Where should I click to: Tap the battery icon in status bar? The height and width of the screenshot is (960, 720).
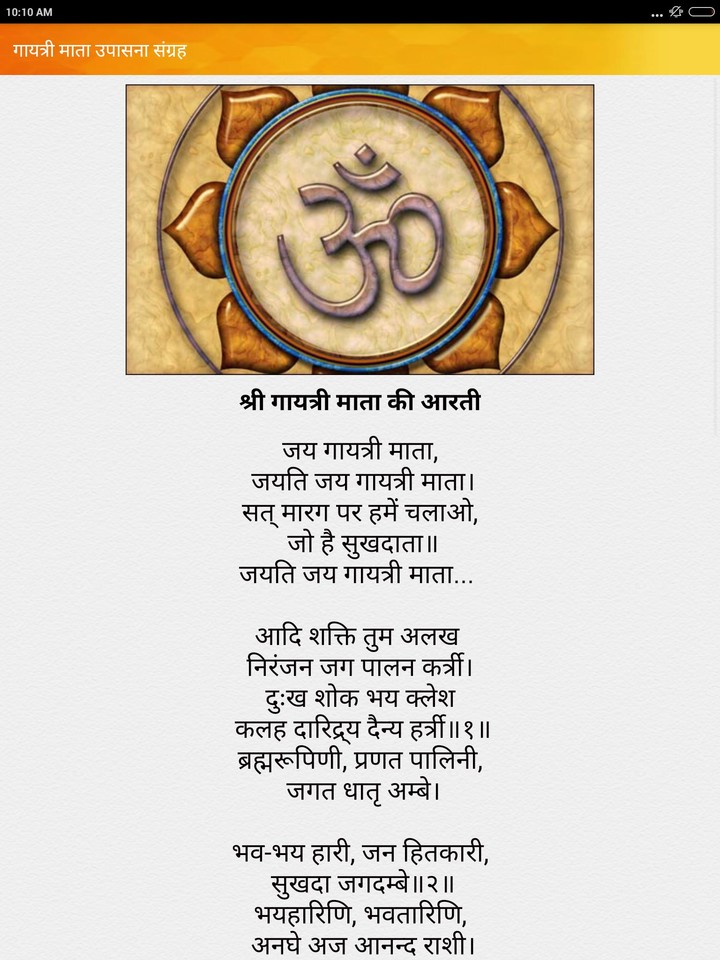(x=701, y=11)
